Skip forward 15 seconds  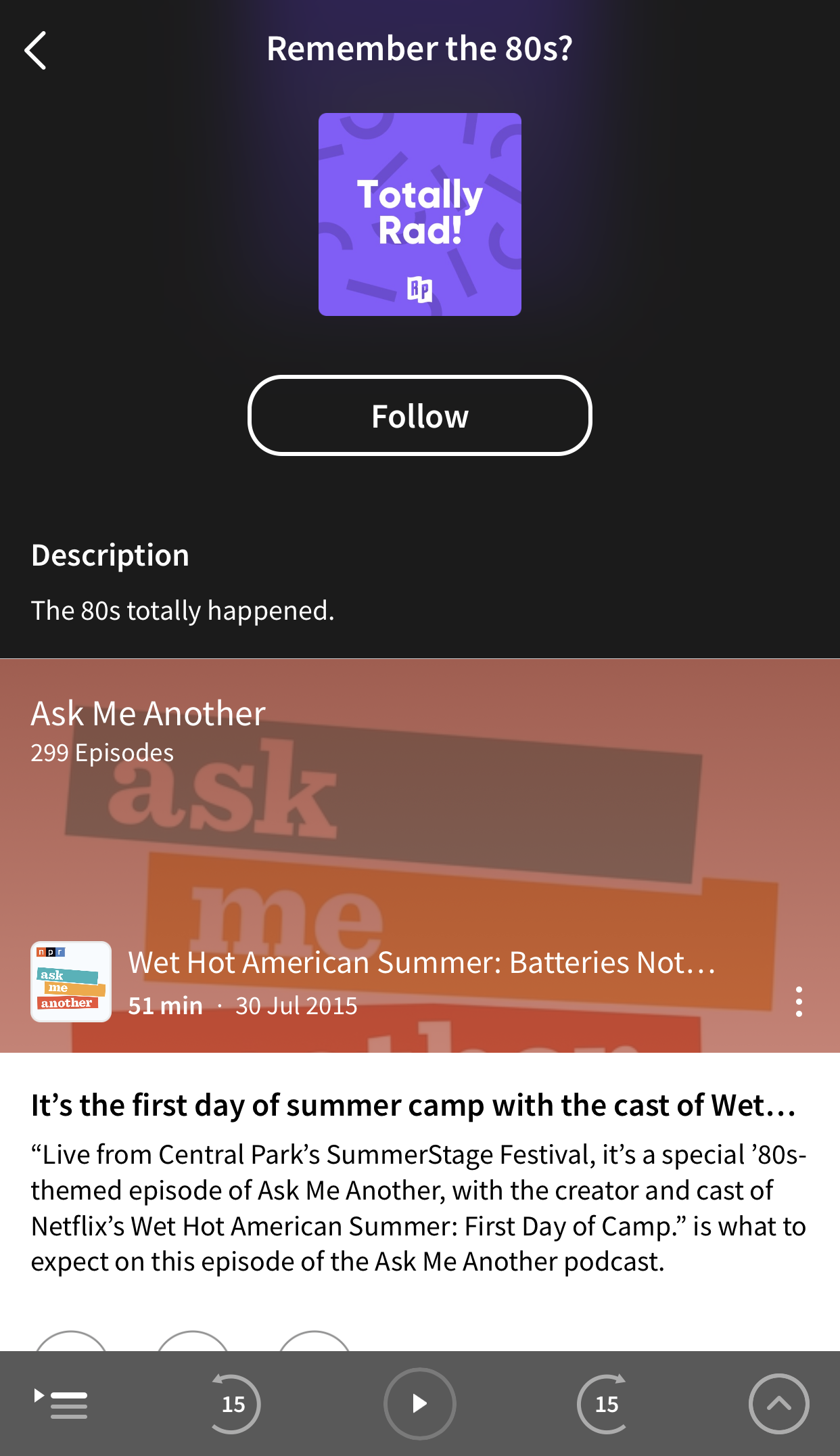point(606,1404)
